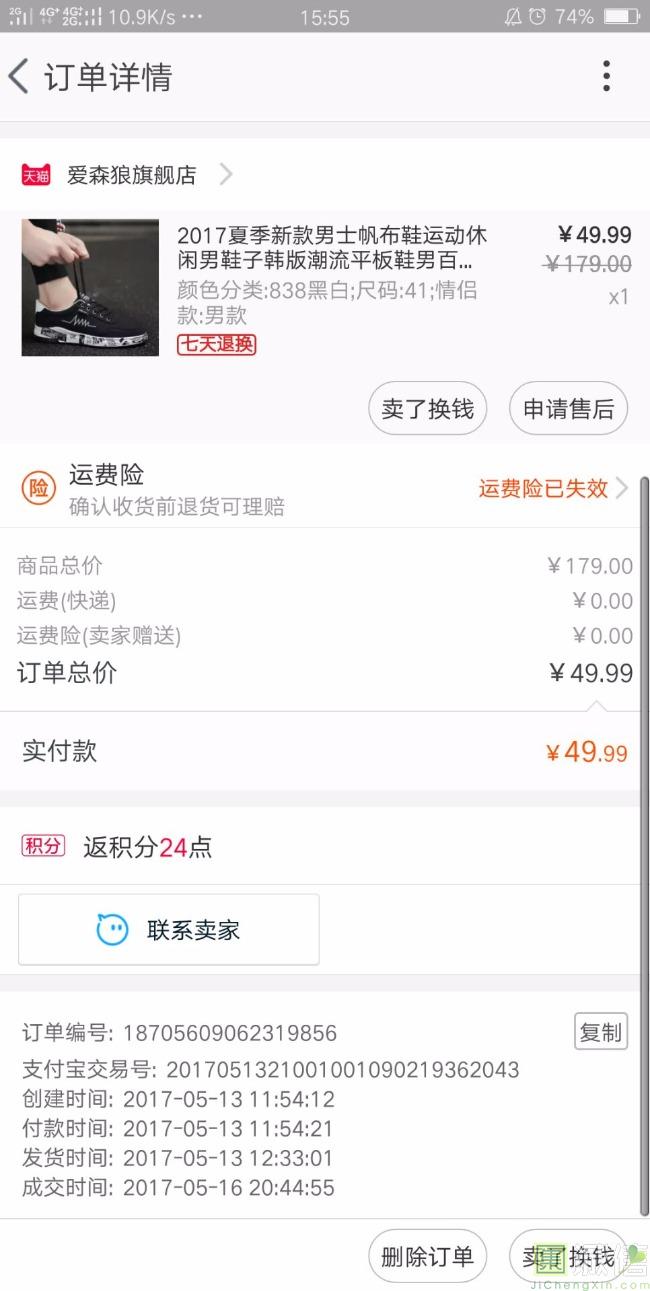Open the canvas shoe product item

325,289
